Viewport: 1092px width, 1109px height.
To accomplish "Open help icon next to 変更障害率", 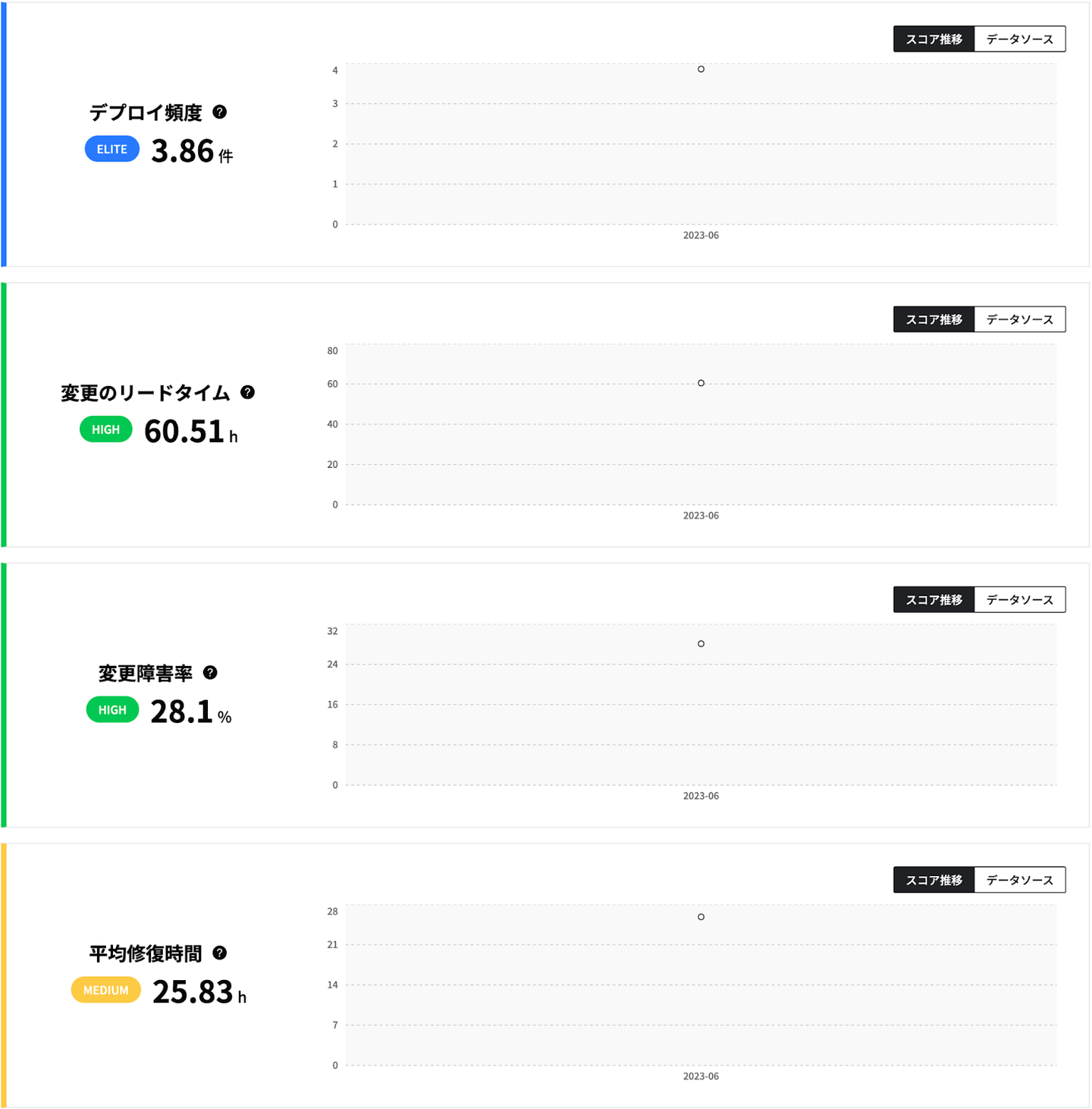I will (210, 673).
